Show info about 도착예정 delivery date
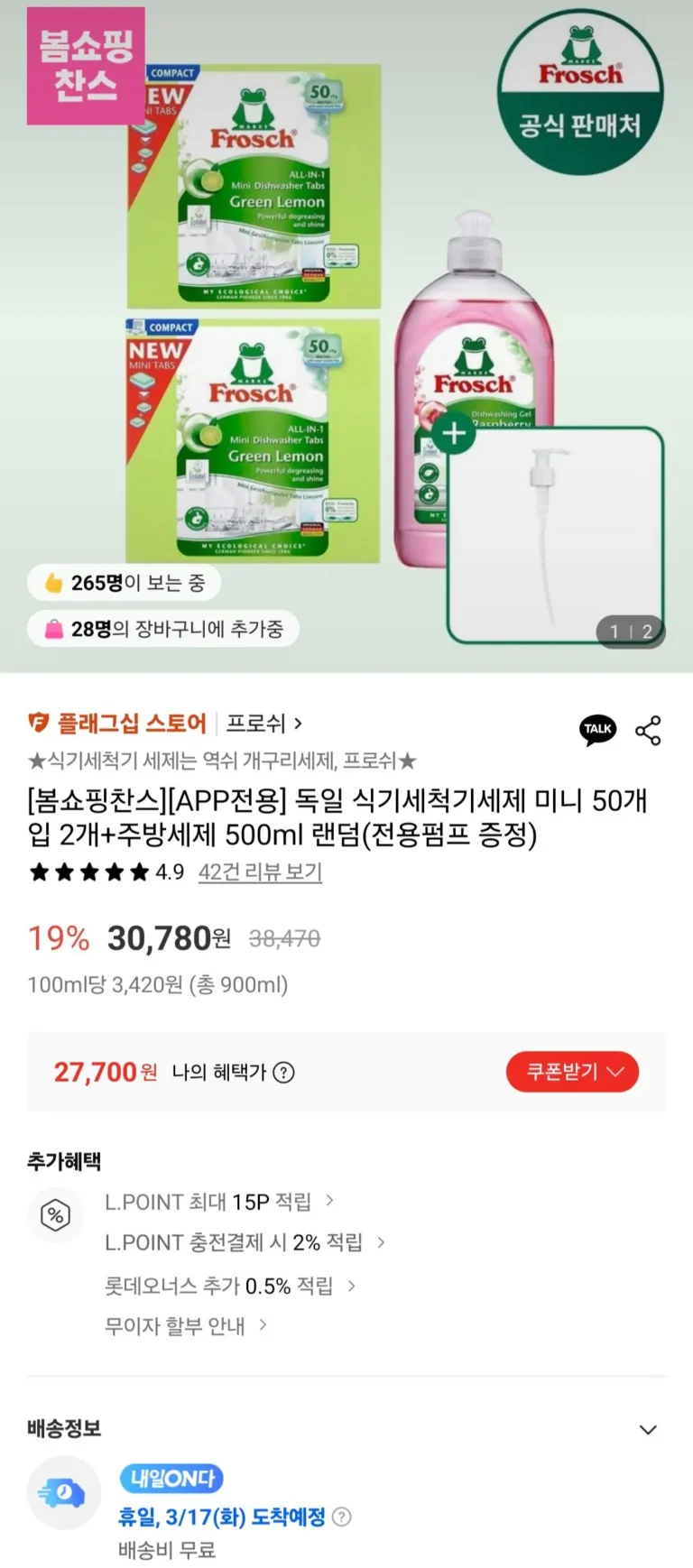Viewport: 693px width, 1568px height. 342,1517
